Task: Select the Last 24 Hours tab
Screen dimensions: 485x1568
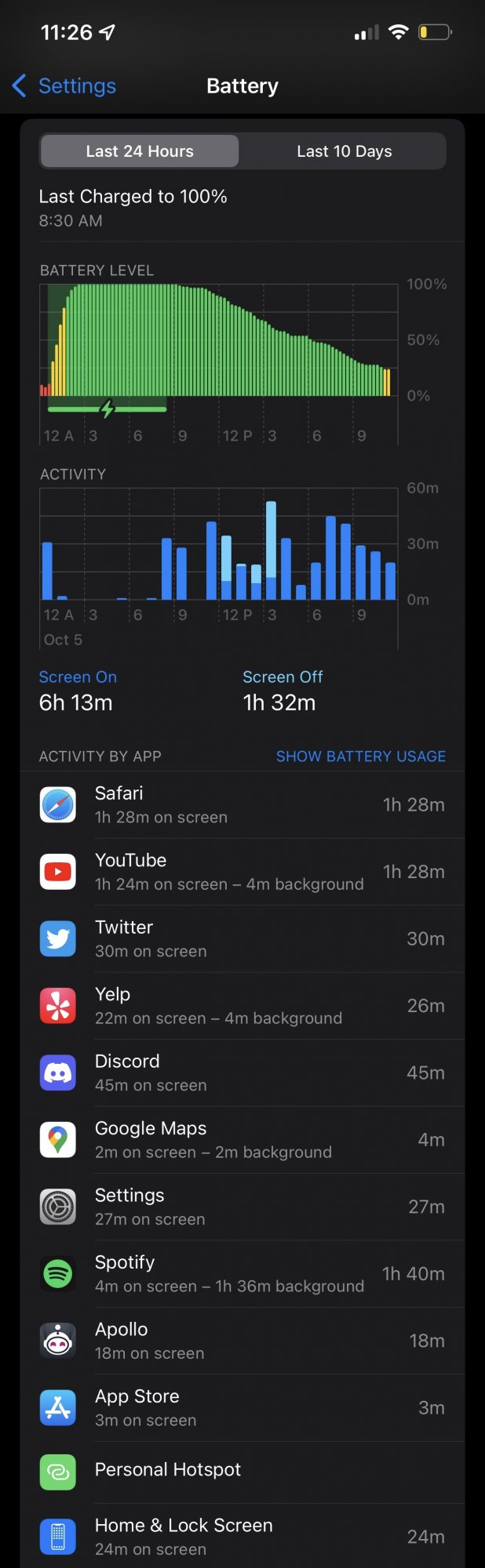Action: (x=140, y=151)
